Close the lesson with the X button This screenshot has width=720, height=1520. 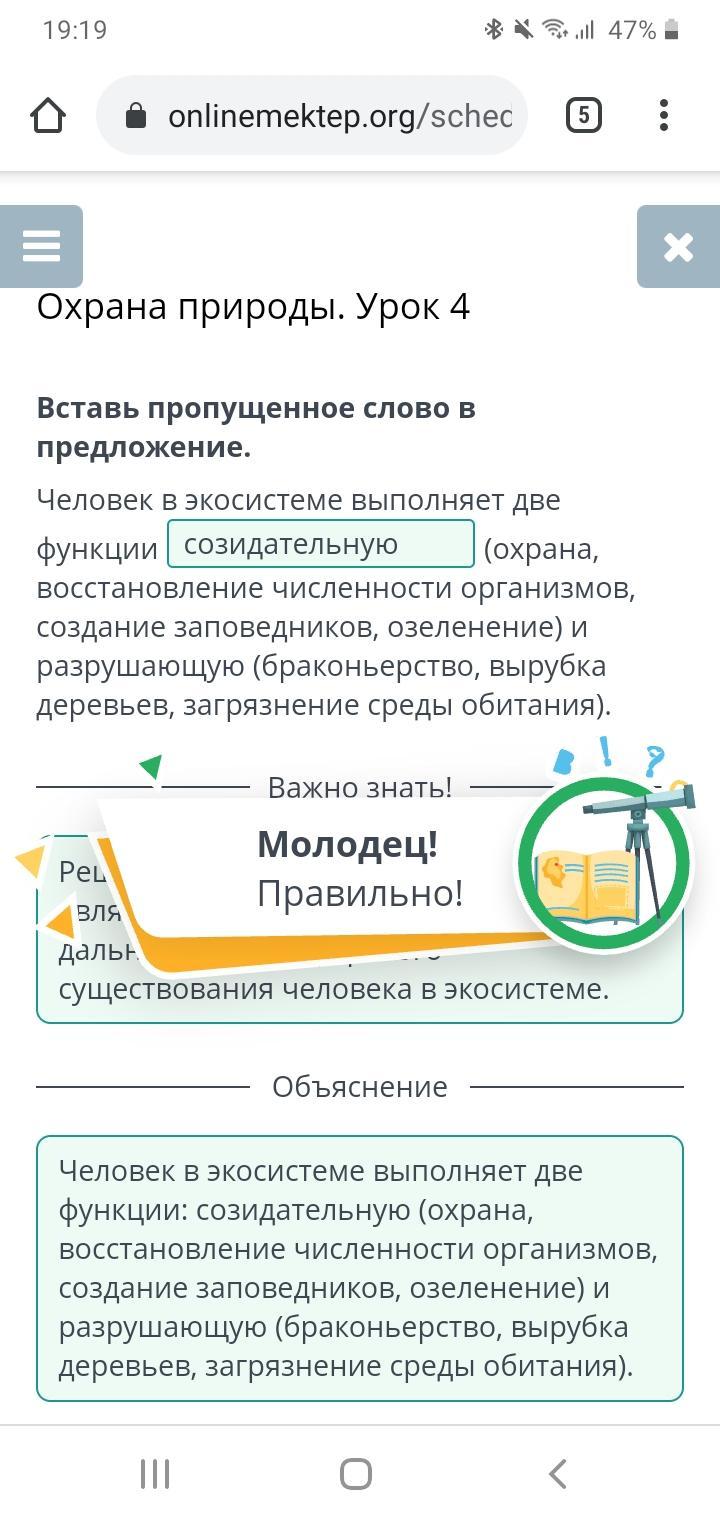coord(678,246)
